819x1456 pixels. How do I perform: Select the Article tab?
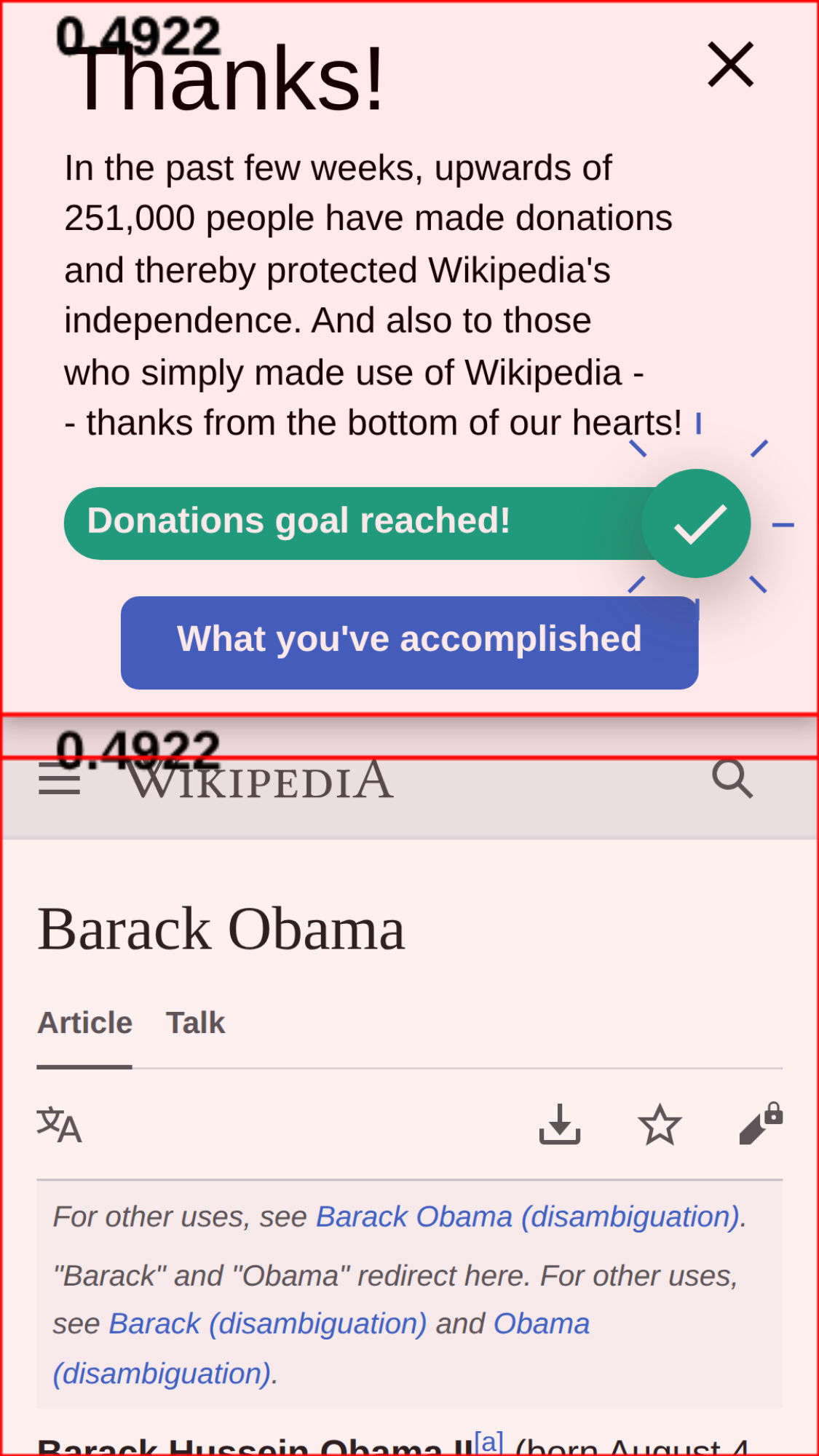tap(84, 1023)
